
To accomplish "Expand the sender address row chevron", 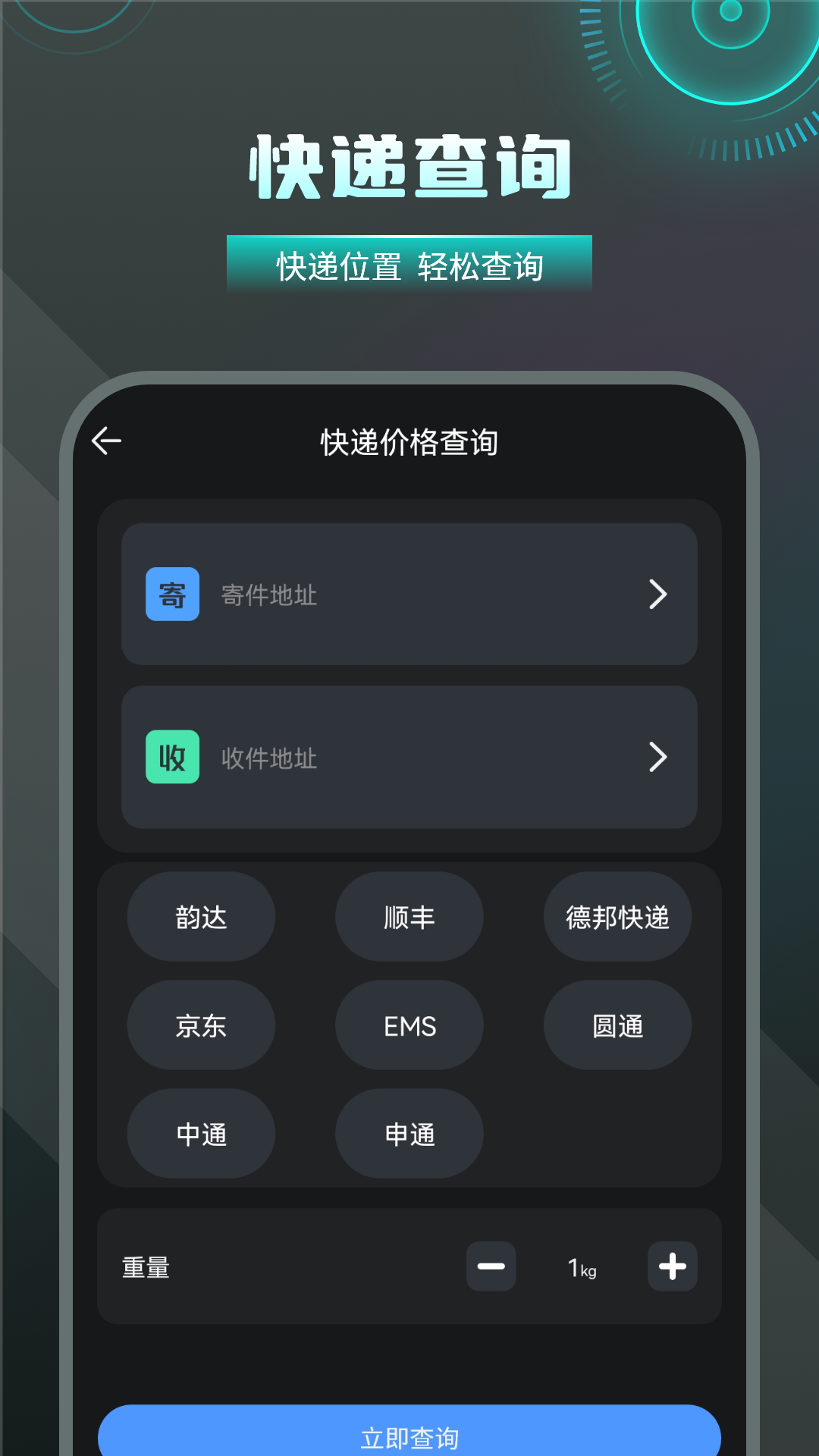I will tap(659, 595).
